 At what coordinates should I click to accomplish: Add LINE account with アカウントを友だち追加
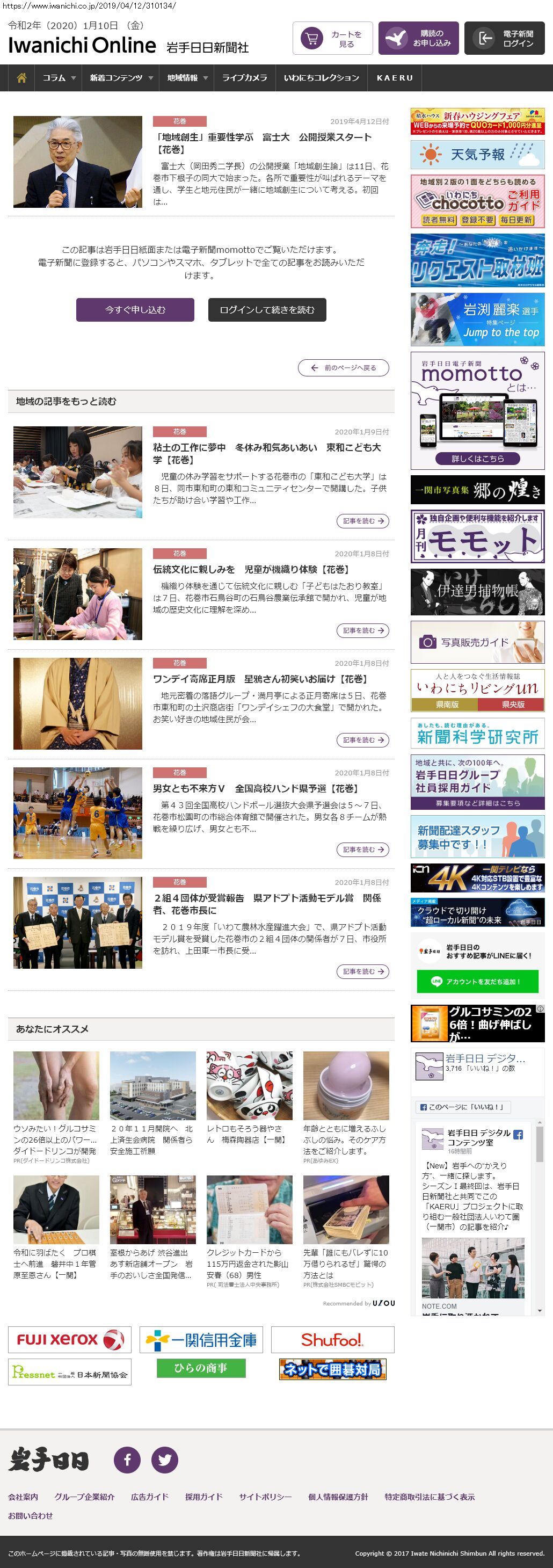click(x=477, y=982)
